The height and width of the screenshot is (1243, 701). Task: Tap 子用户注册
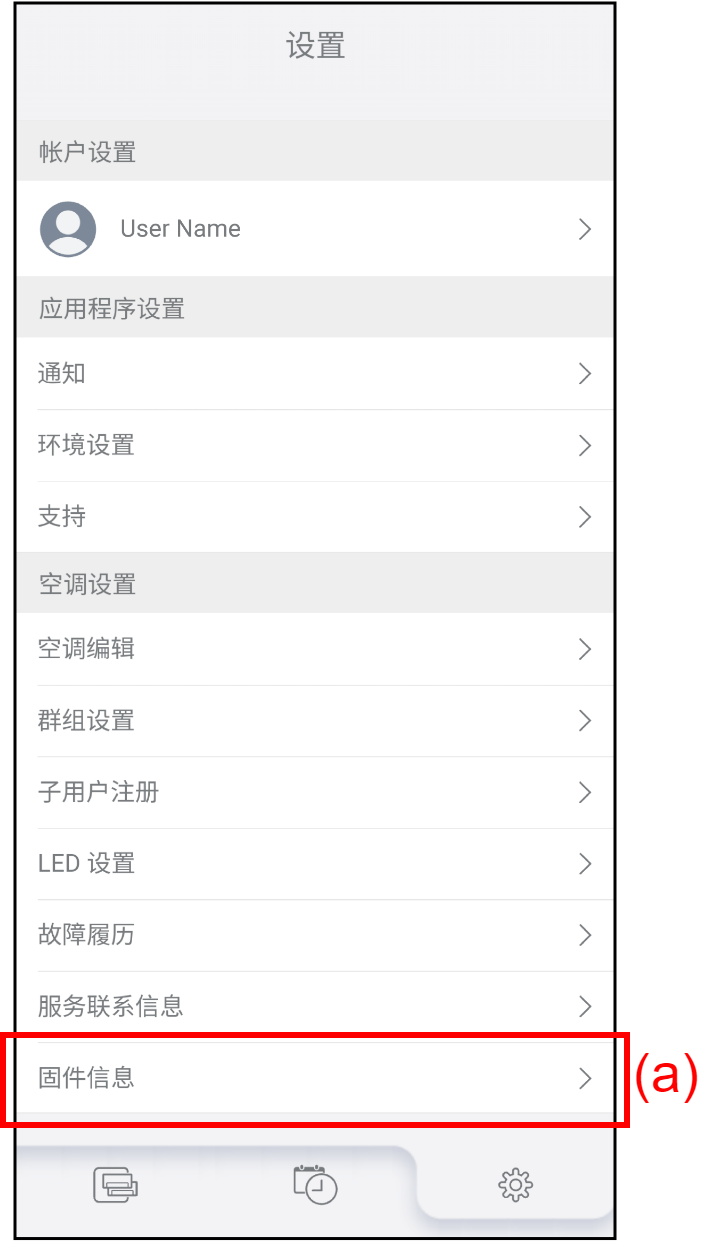tap(314, 793)
